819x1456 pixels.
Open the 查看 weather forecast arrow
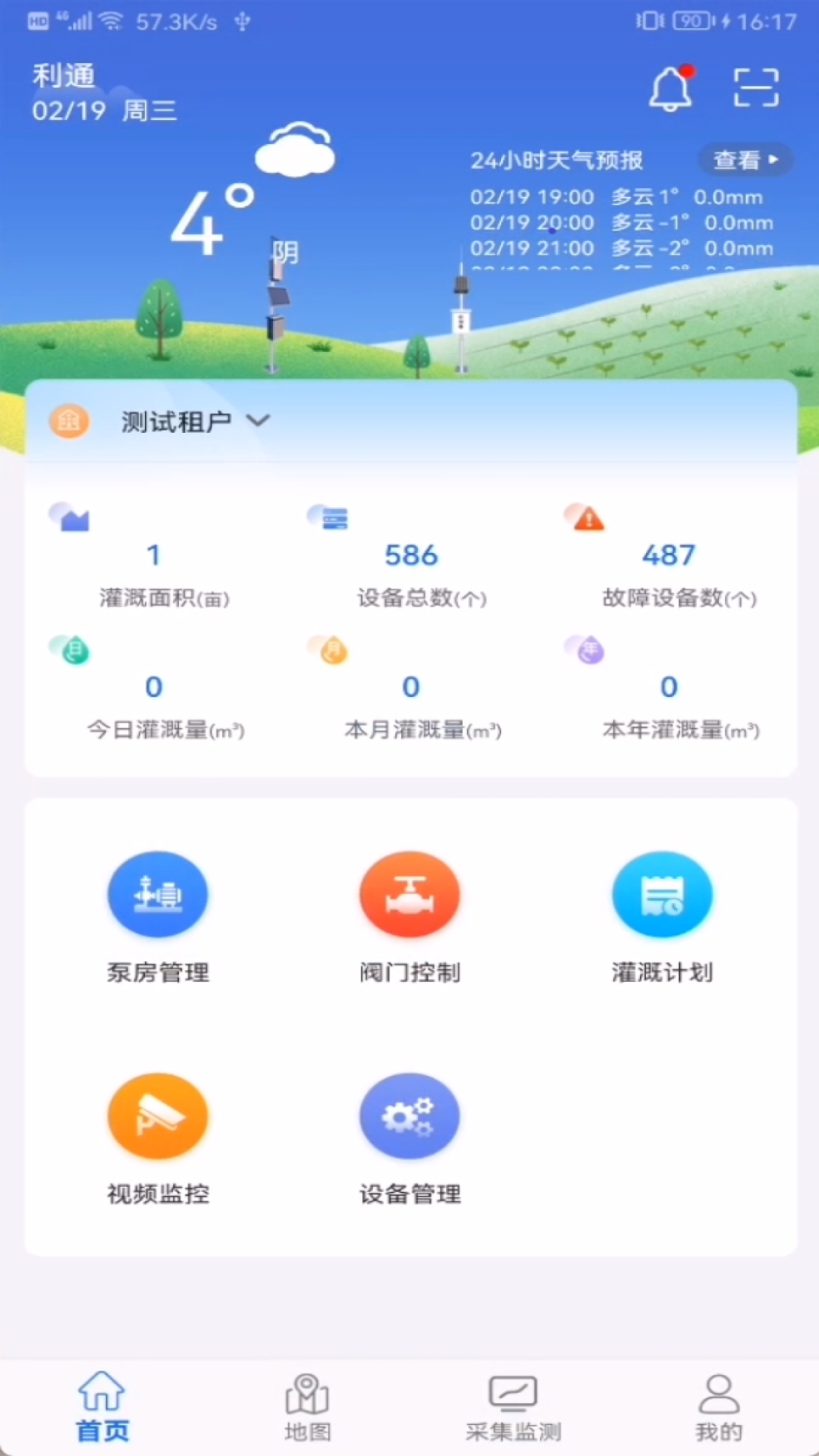pos(773,160)
